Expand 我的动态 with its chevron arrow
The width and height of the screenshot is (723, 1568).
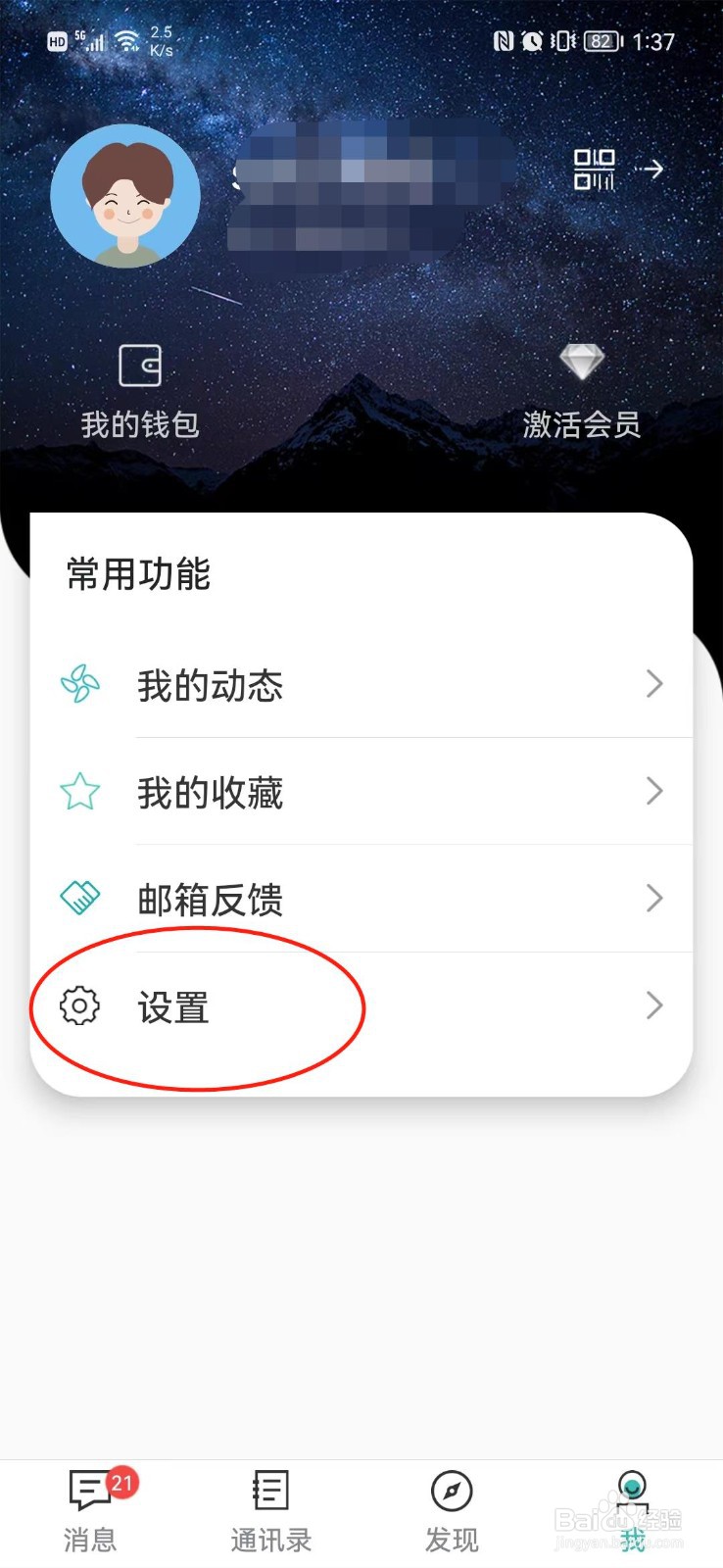click(654, 685)
